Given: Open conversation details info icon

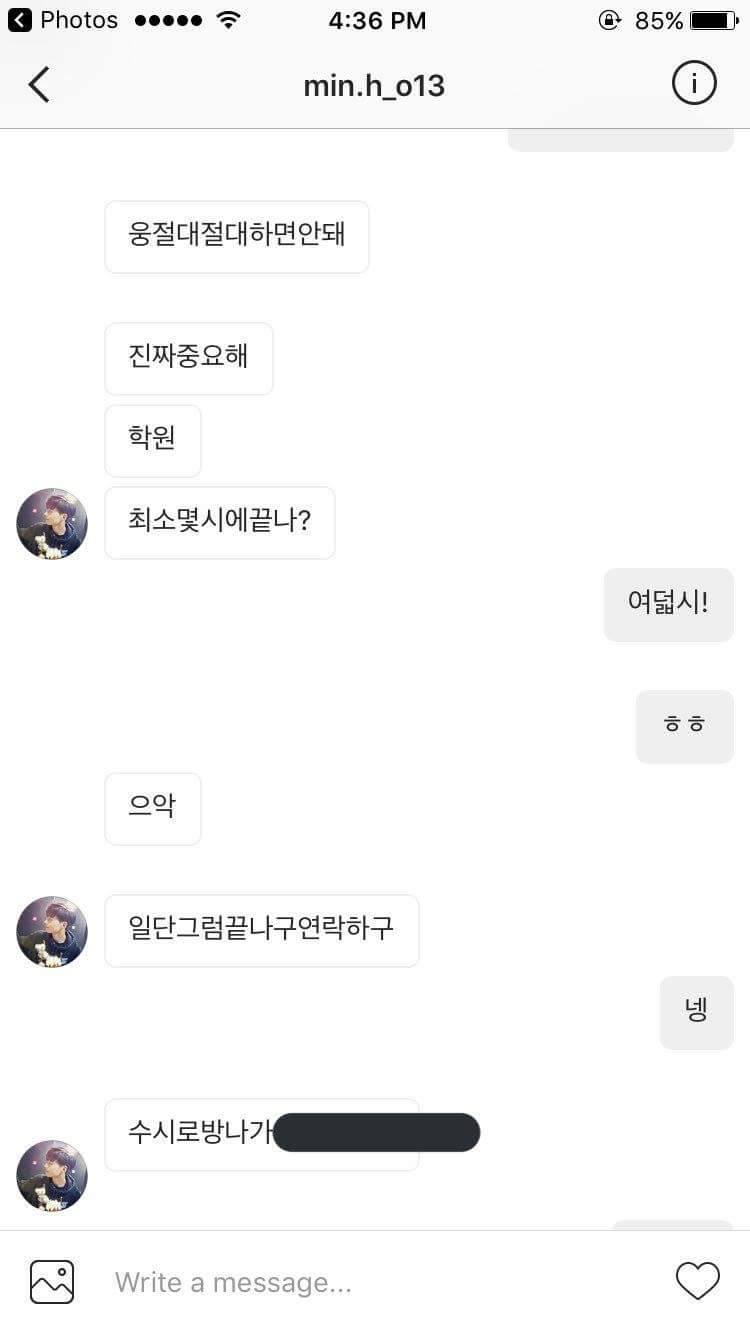Looking at the screenshot, I should 694,85.
